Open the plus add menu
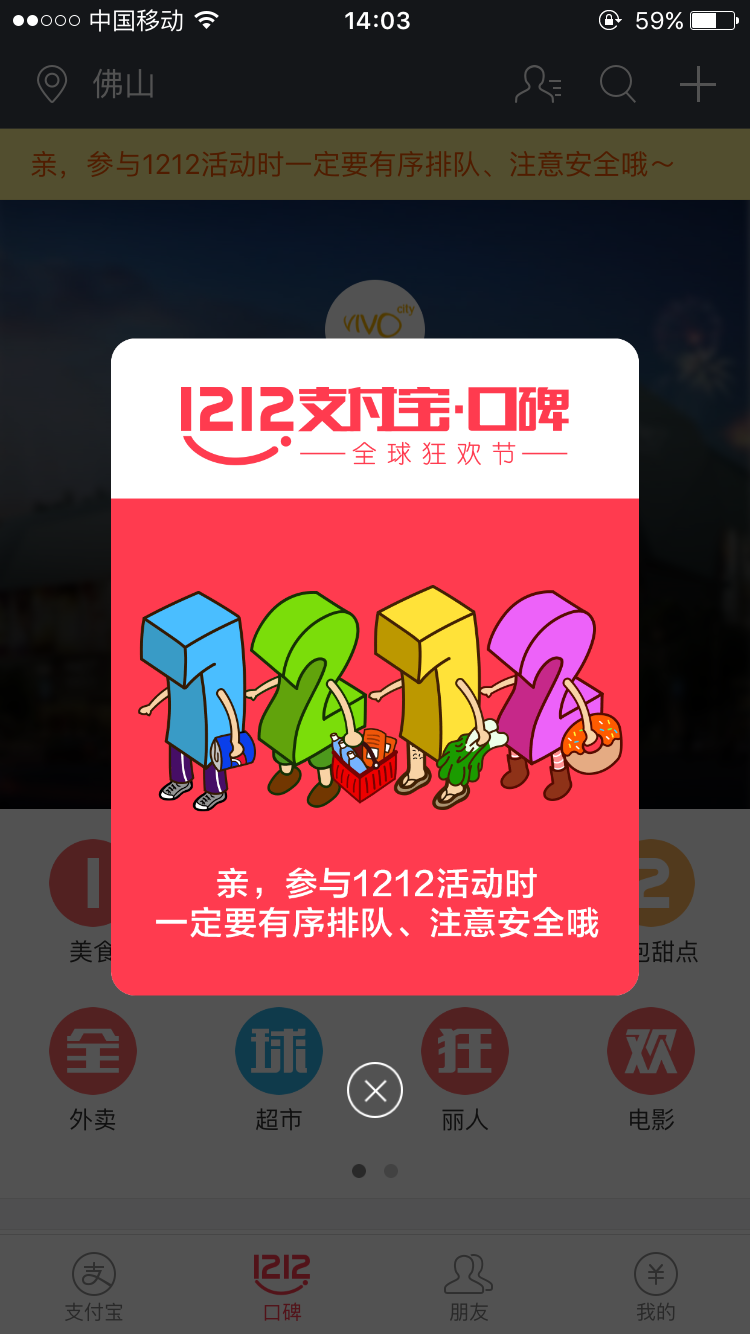Screen dimensions: 750x1334 (698, 84)
